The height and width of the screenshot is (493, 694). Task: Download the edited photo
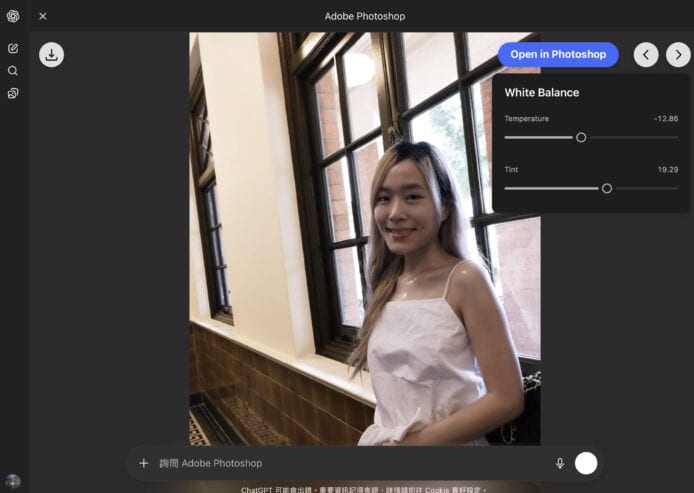[52, 55]
